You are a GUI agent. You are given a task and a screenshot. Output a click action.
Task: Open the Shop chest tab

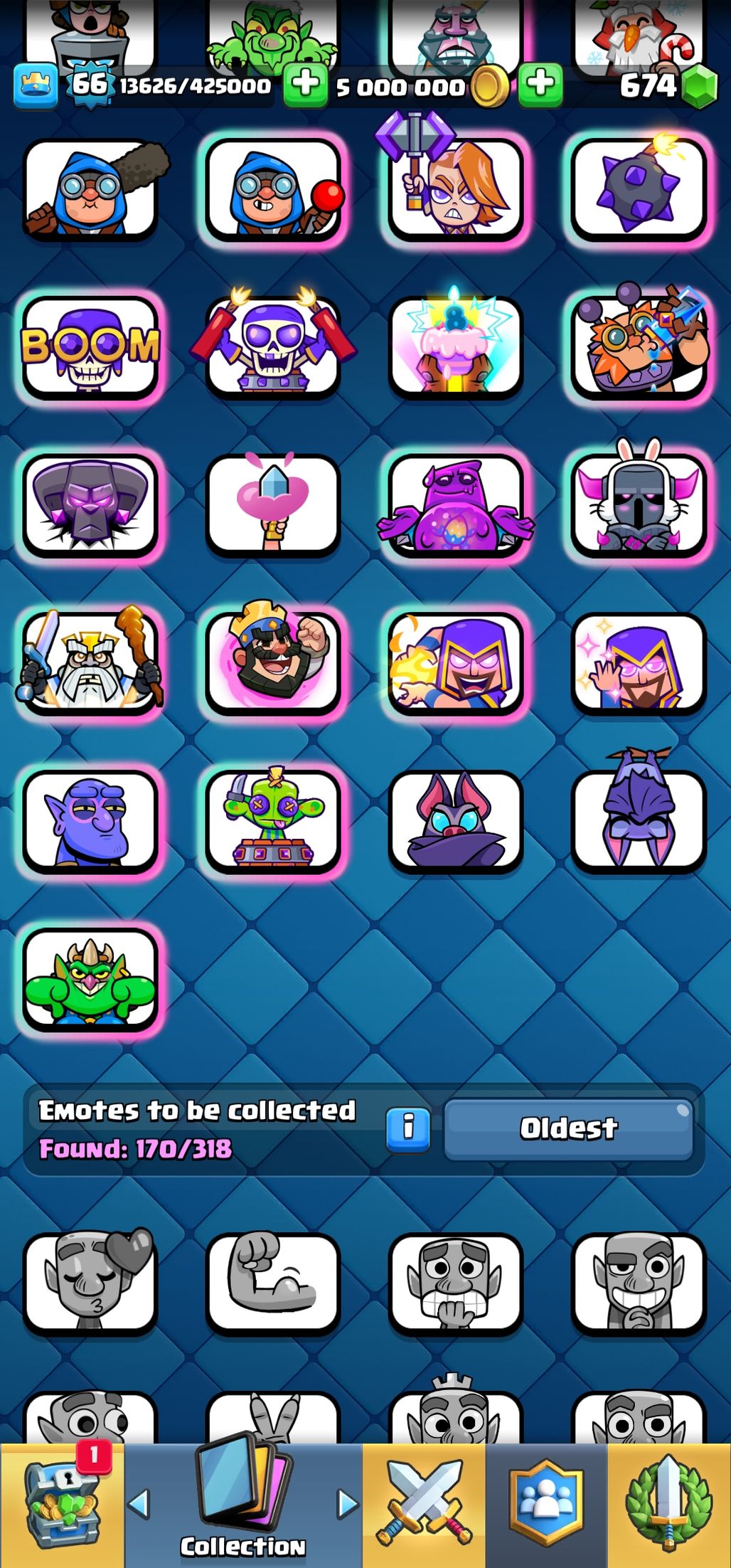pyautogui.click(x=63, y=1505)
